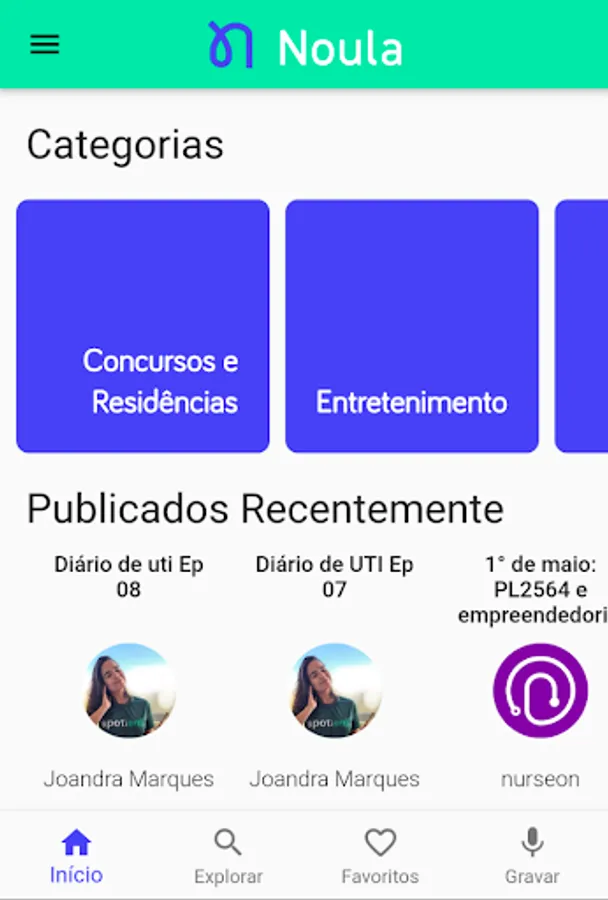Screen dimensions: 608x900
Task: Open the Diário de UTI Ep 07 episode
Action: pyautogui.click(x=334, y=690)
